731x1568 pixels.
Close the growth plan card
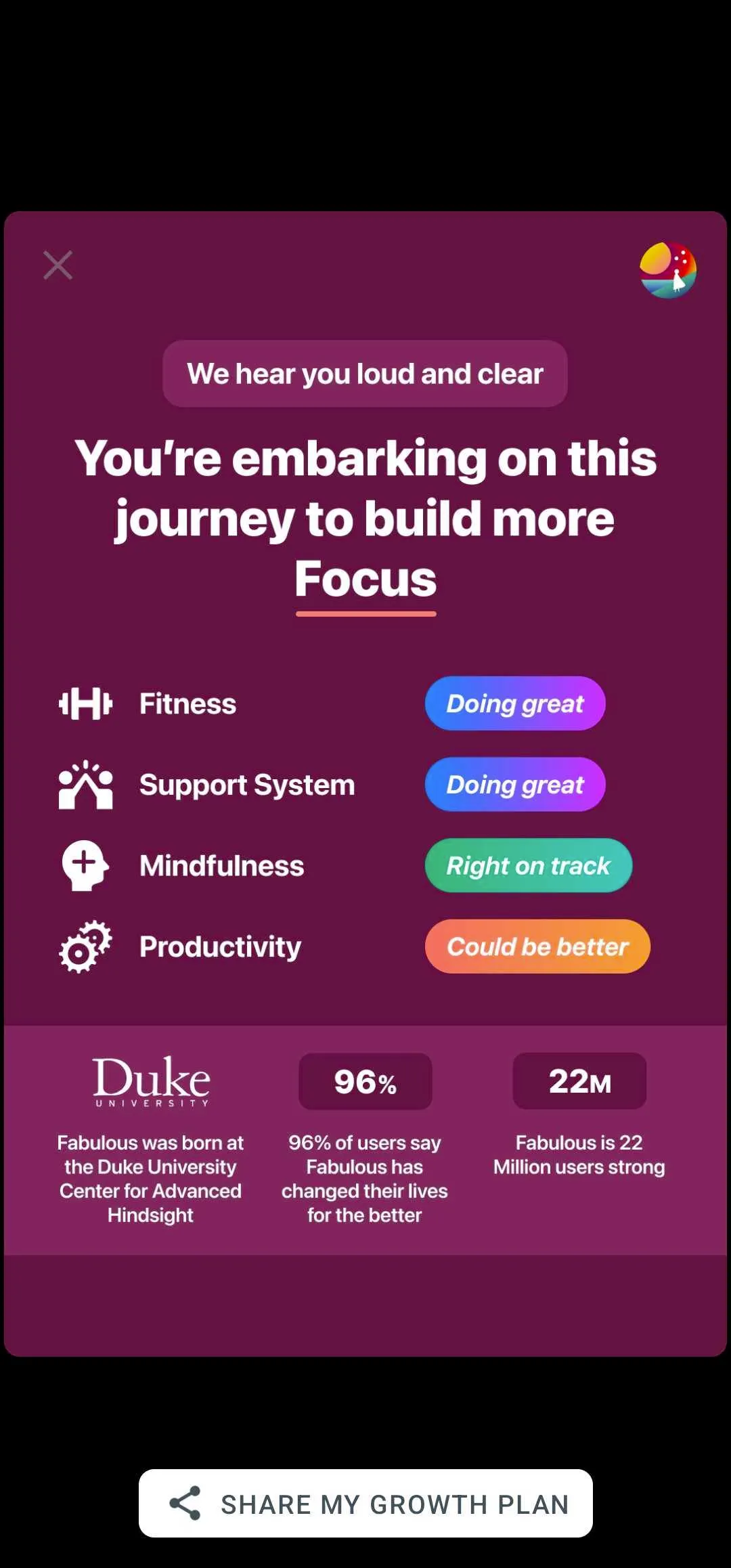(58, 265)
